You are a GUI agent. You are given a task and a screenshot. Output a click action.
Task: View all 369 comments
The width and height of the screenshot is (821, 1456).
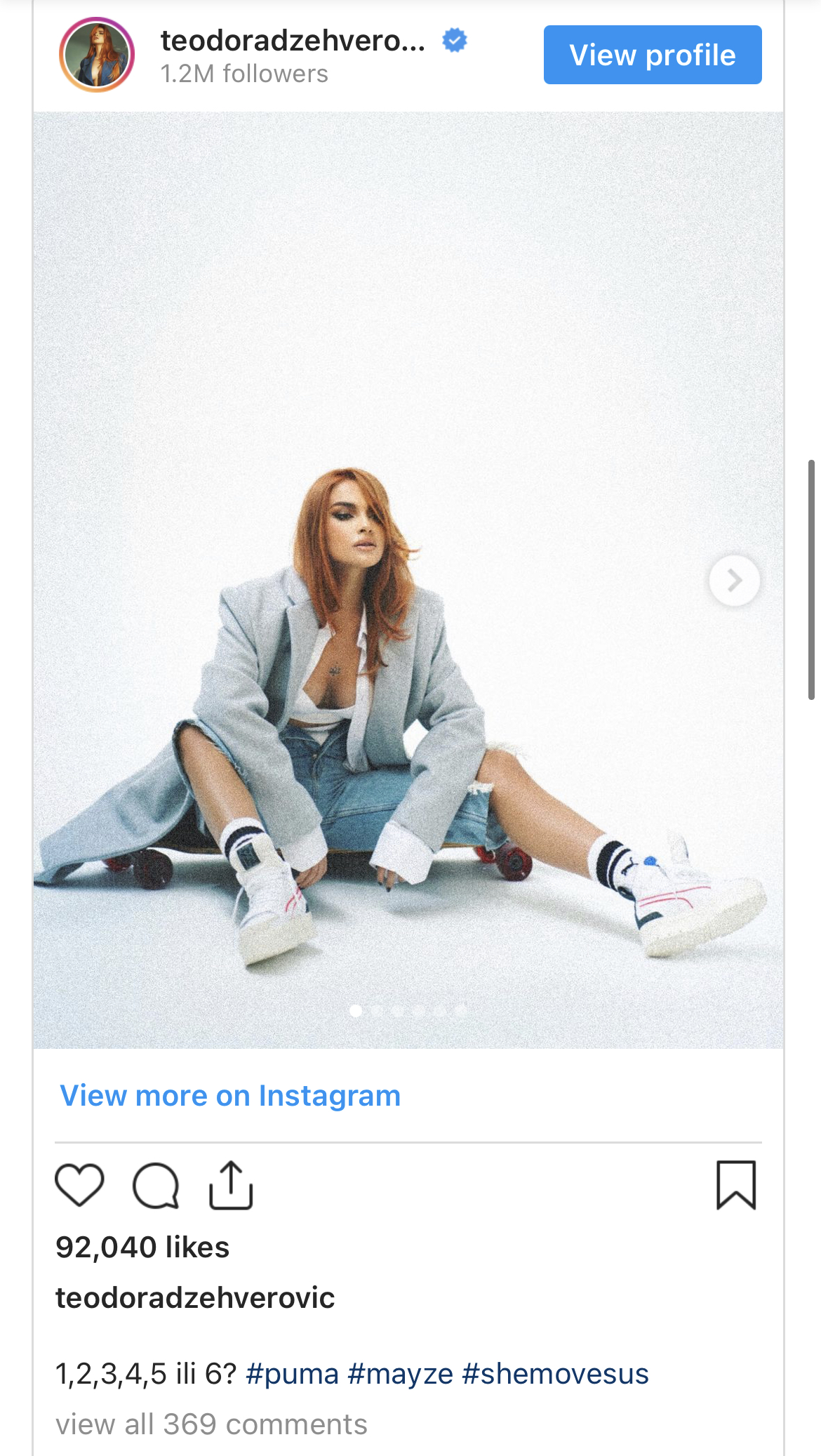[211, 1424]
